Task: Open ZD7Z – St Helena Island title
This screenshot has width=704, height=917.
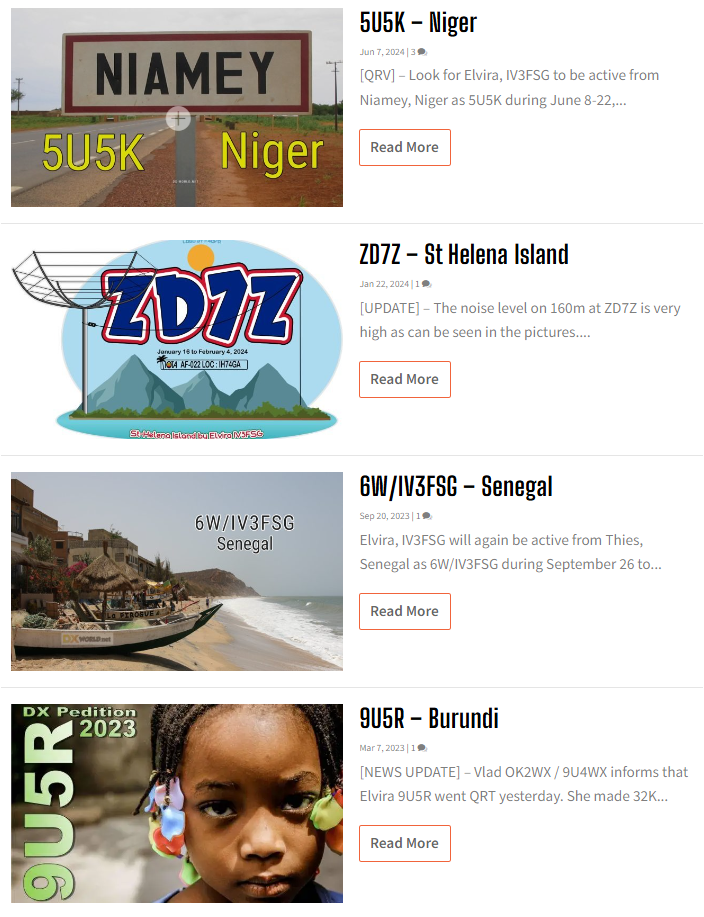Action: 463,255
